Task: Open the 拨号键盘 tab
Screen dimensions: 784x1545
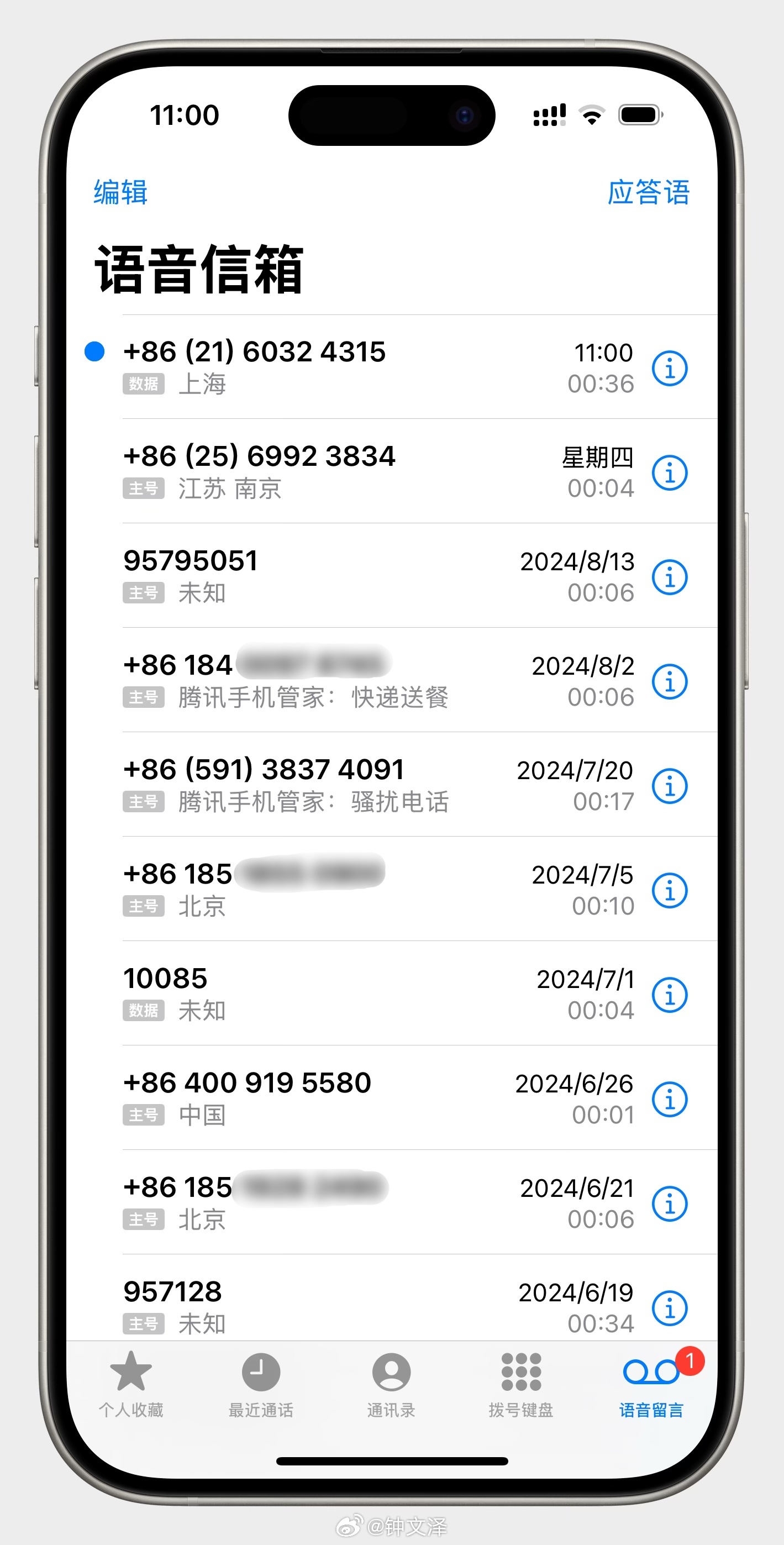Action: coord(521,1384)
